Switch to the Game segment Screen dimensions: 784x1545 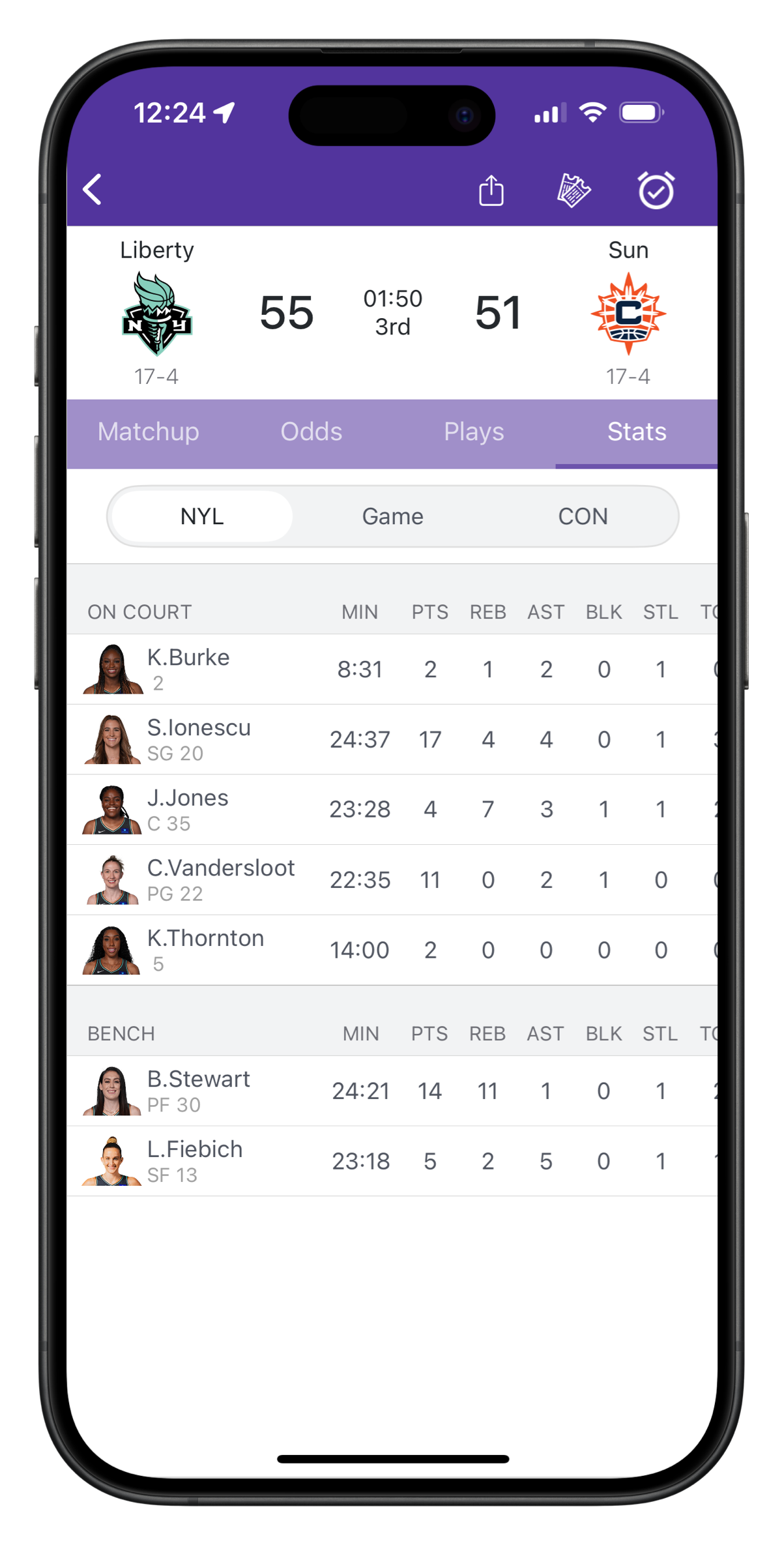[393, 516]
